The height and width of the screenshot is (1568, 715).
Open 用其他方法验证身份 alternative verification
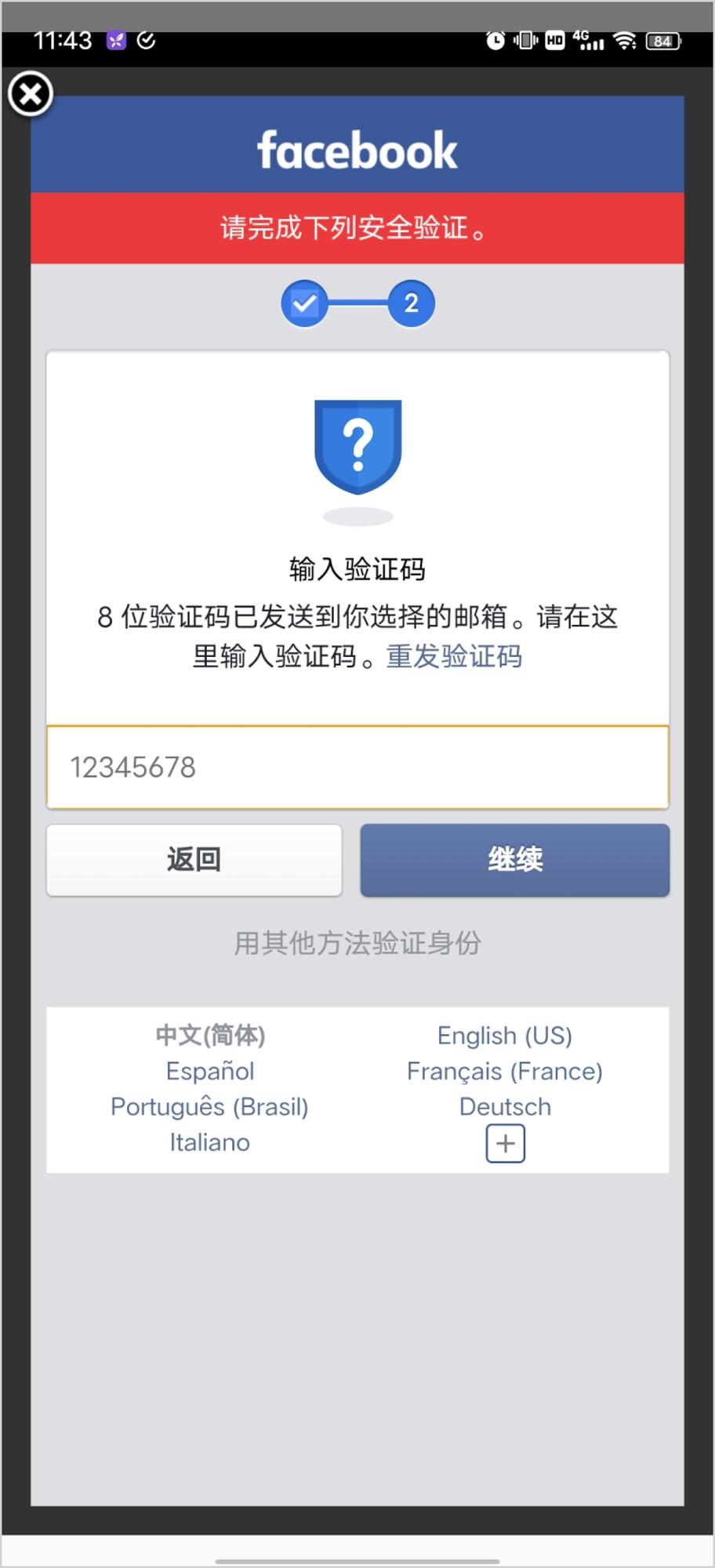tap(357, 942)
